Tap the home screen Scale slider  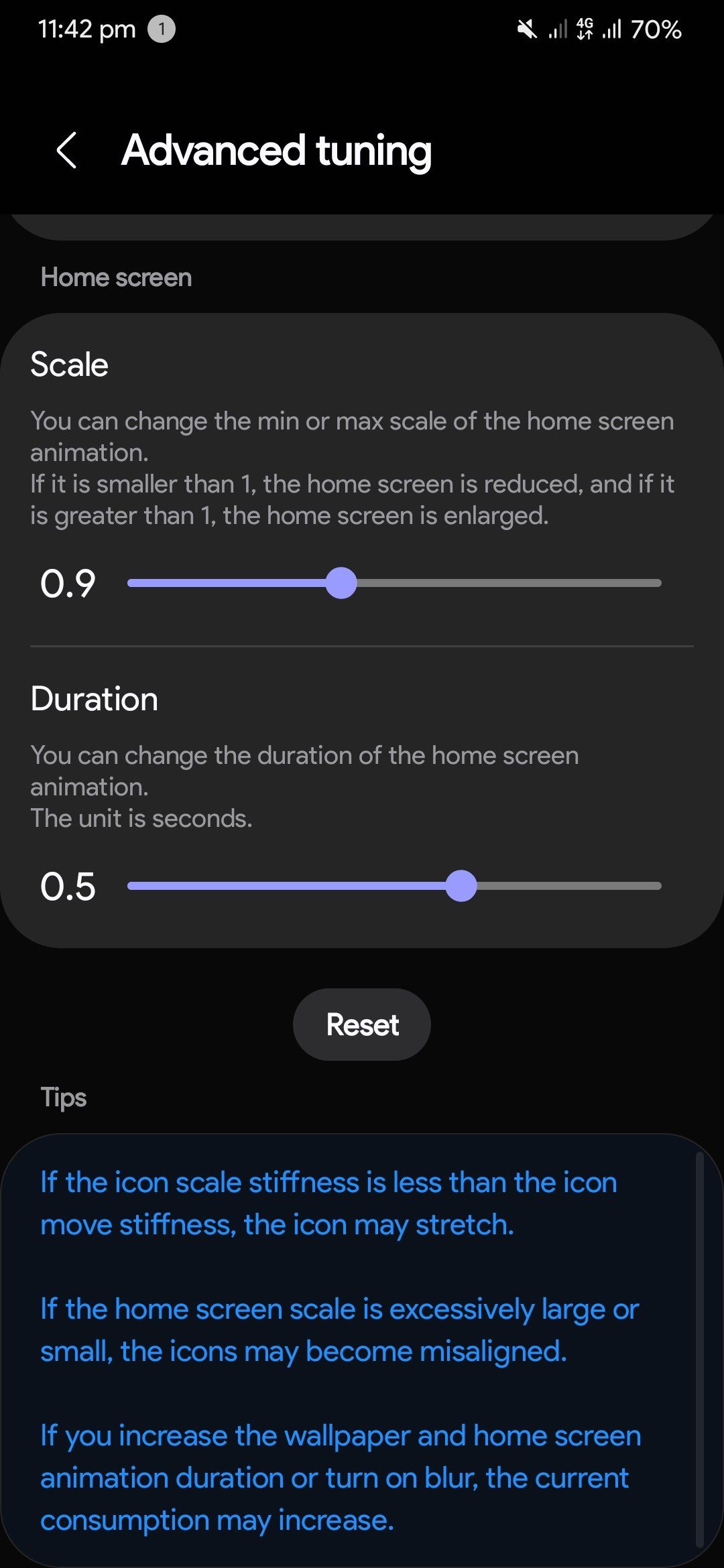341,583
